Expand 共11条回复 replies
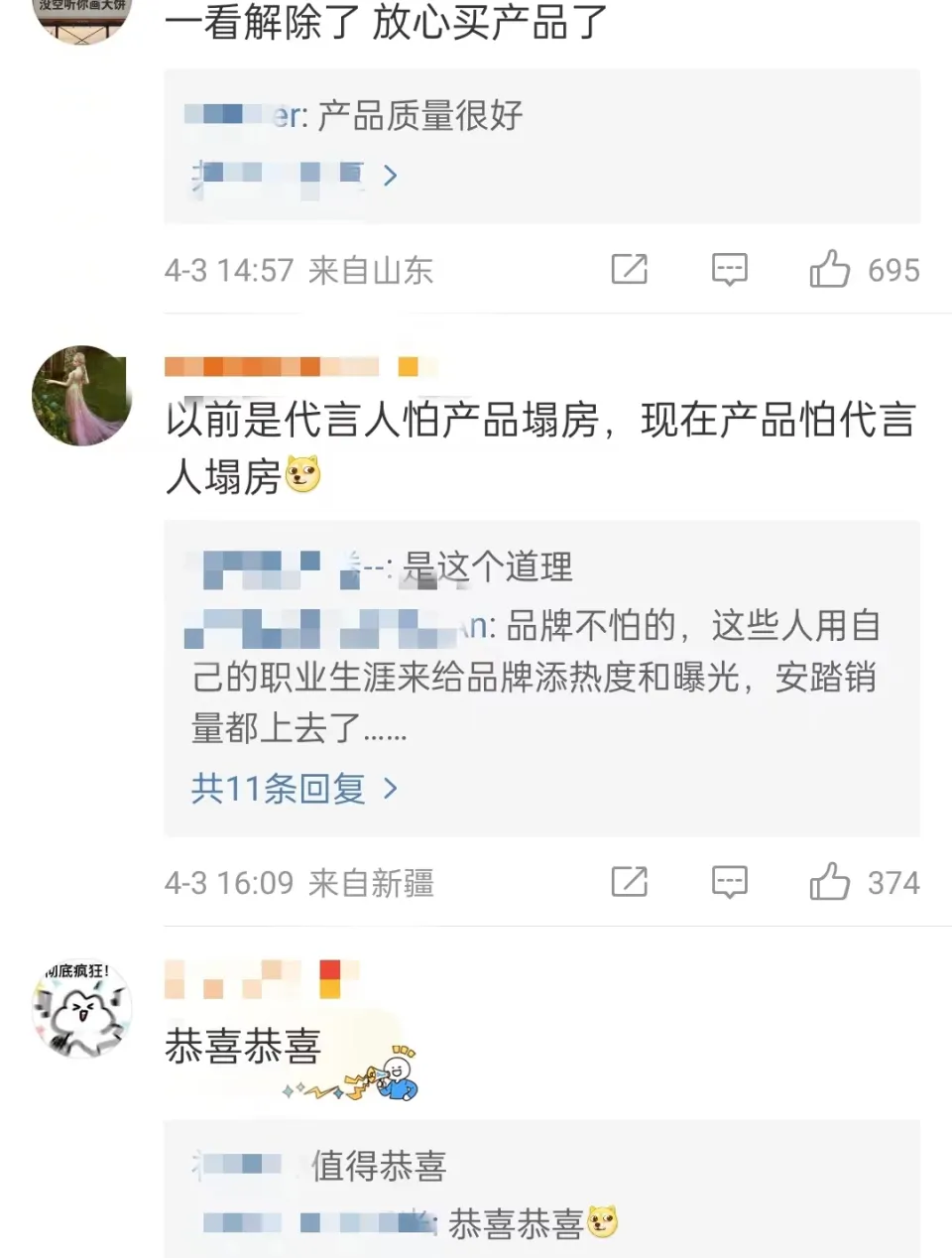This screenshot has height=1258, width=952. [294, 789]
